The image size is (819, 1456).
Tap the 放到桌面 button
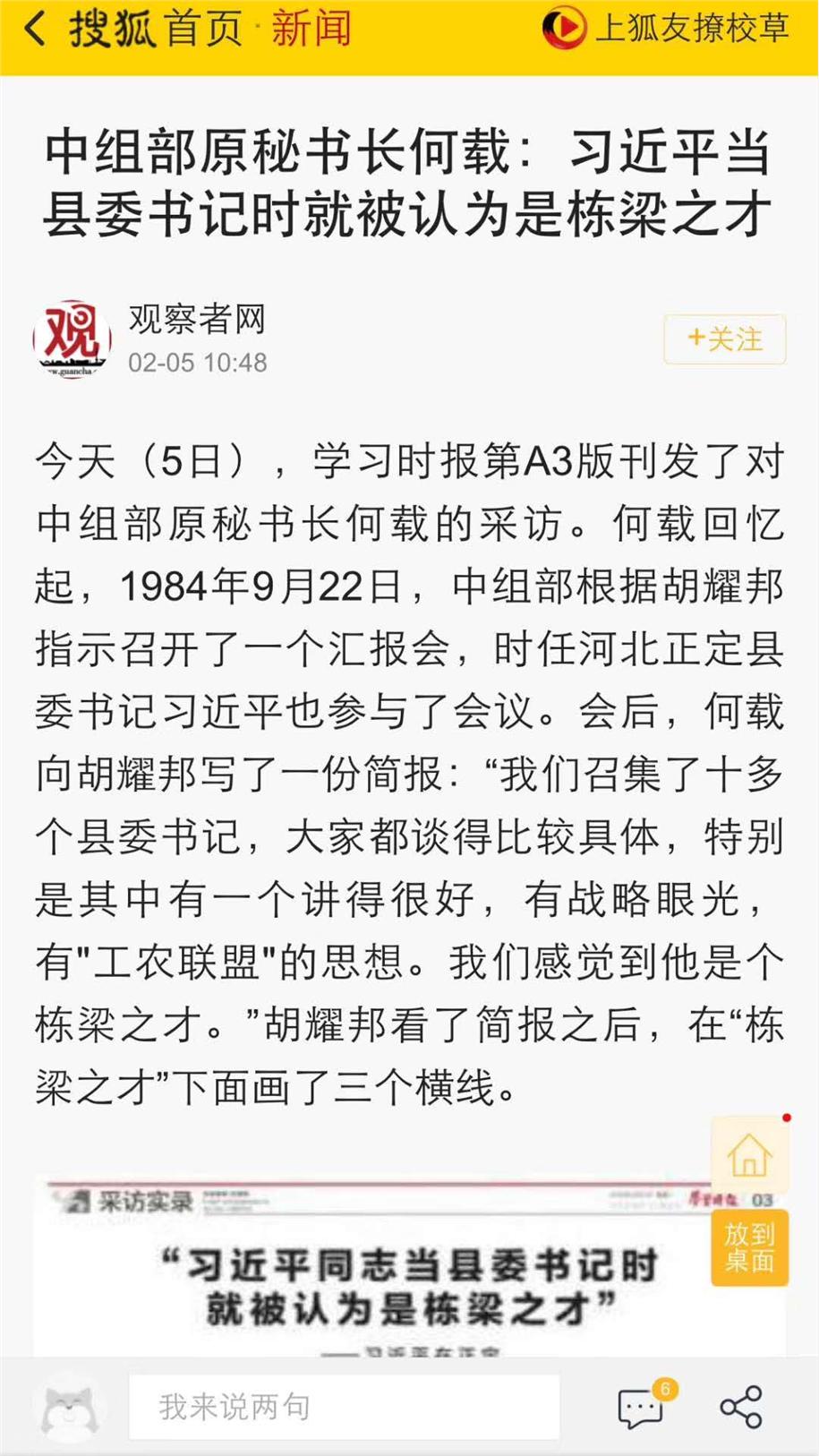click(749, 1247)
